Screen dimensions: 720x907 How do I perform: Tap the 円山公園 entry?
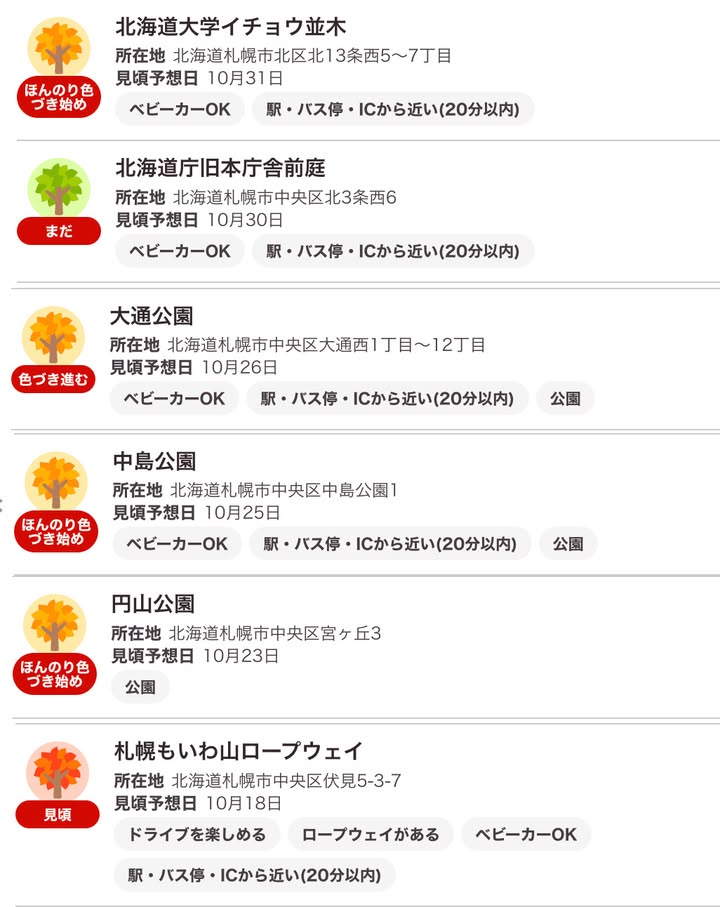coord(153,604)
